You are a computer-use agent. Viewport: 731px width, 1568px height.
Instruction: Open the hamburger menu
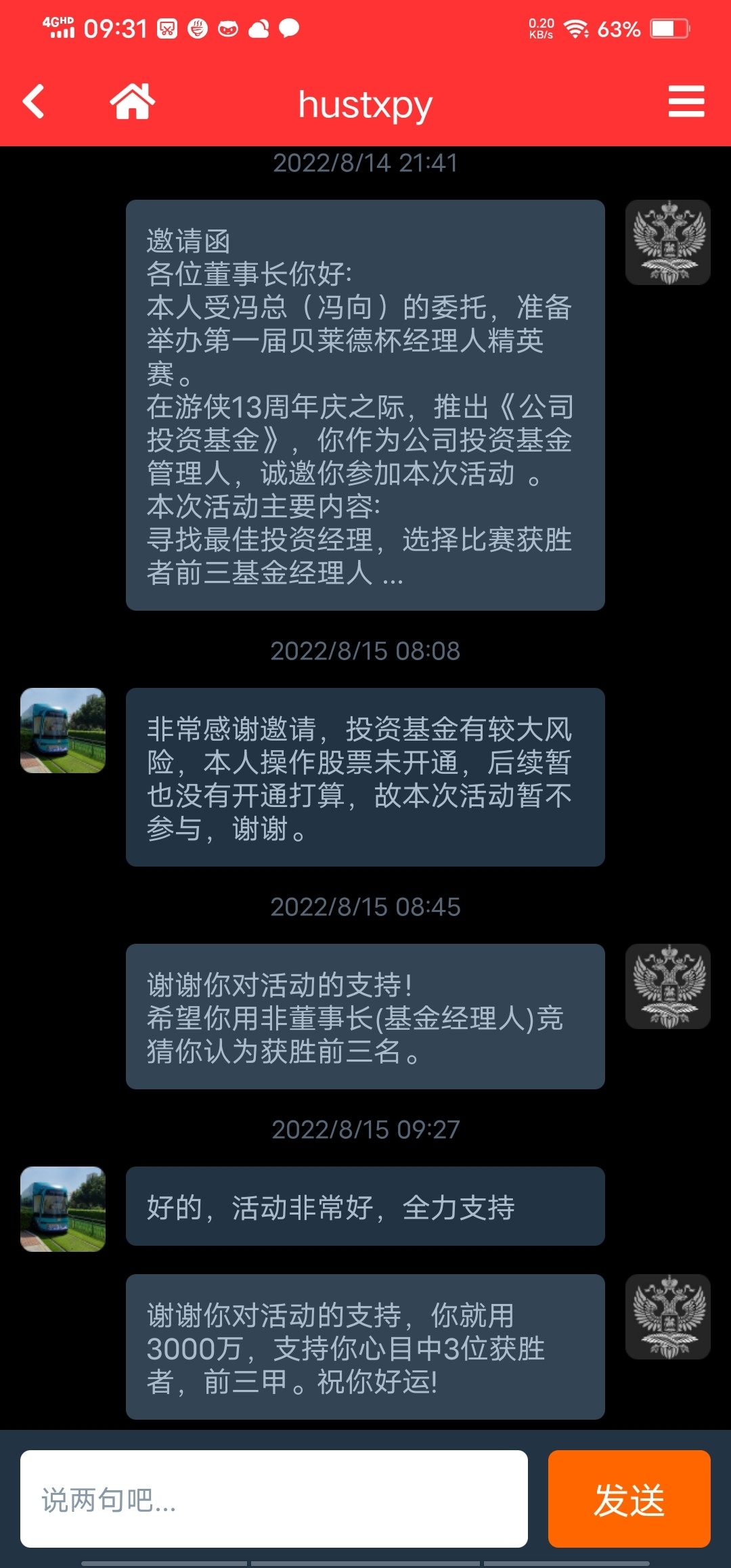point(686,102)
